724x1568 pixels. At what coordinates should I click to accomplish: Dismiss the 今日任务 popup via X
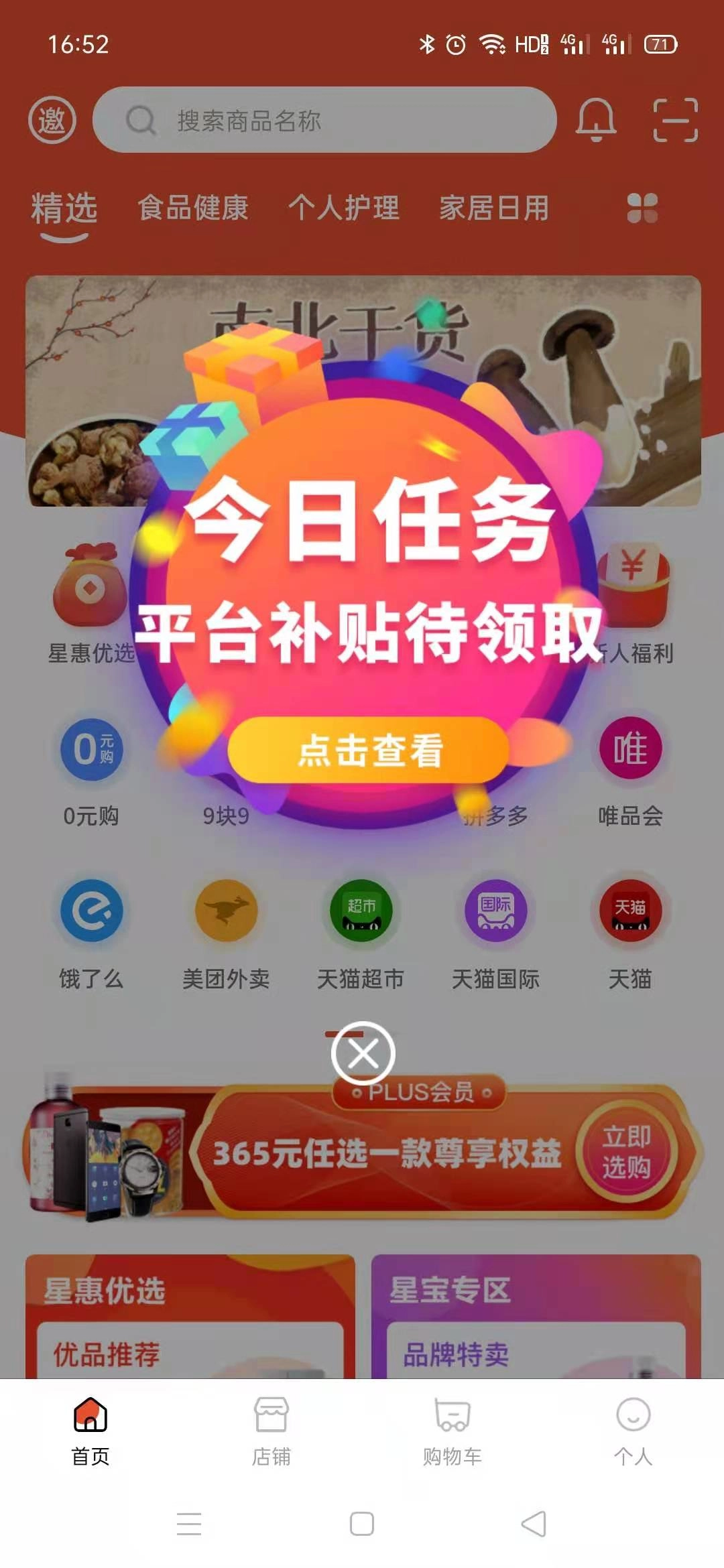pos(362,1052)
